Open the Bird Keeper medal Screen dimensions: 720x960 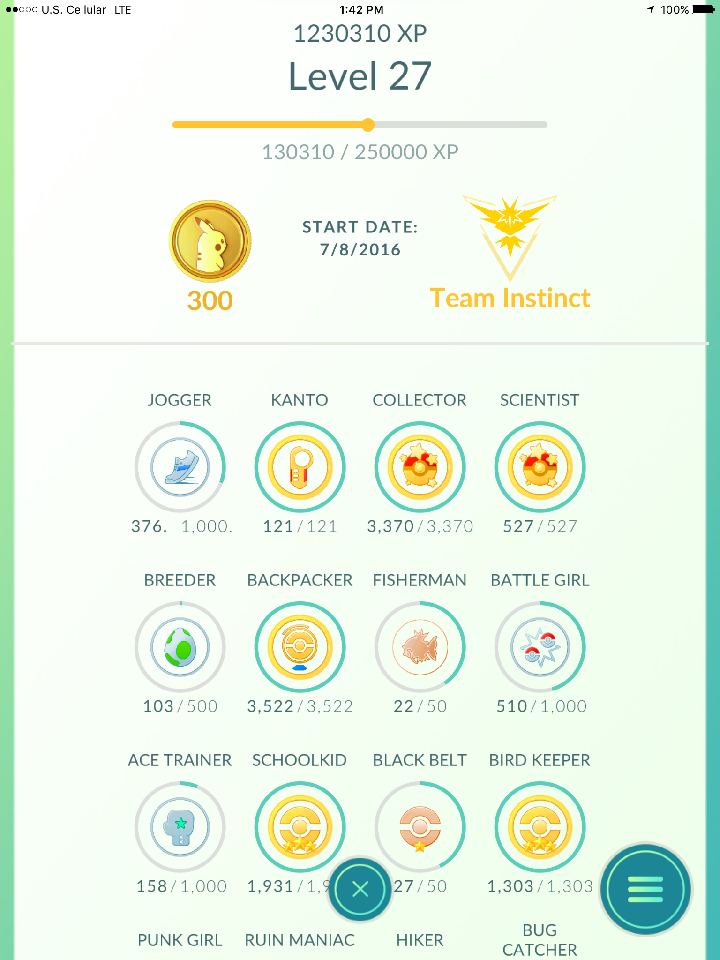540,826
